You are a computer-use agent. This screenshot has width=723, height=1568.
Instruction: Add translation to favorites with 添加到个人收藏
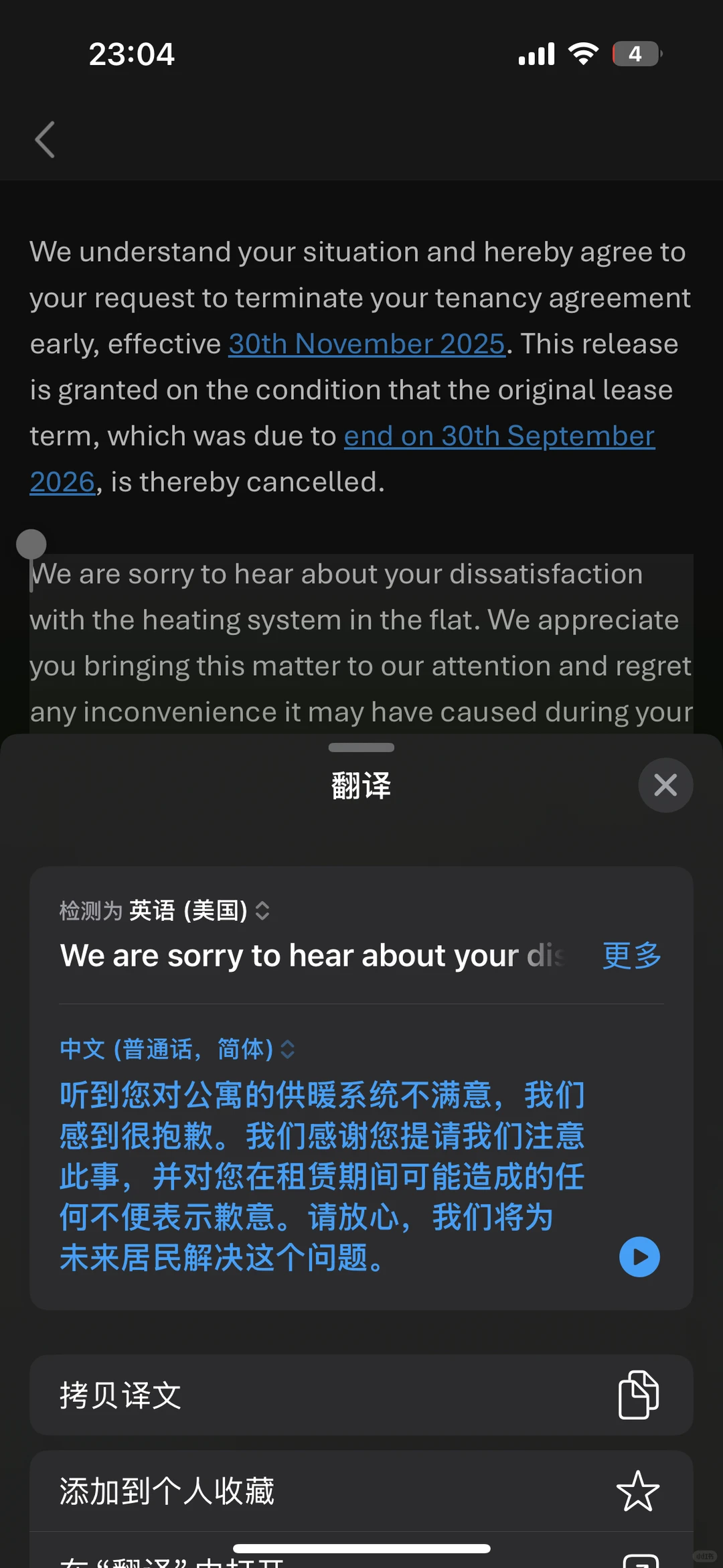pyautogui.click(x=361, y=1491)
